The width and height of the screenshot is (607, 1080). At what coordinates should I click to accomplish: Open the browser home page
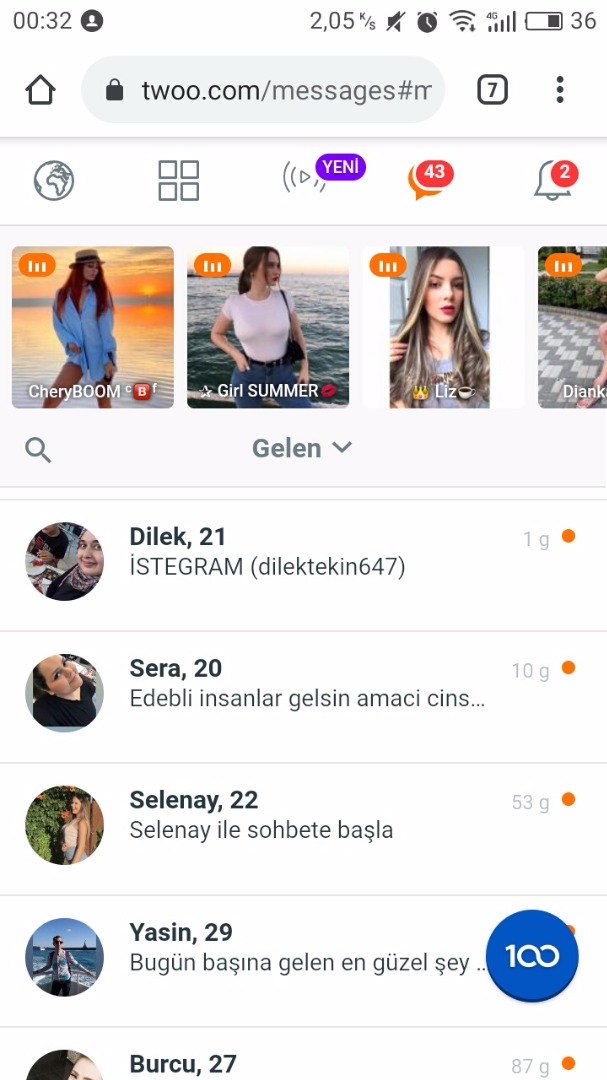(x=40, y=90)
